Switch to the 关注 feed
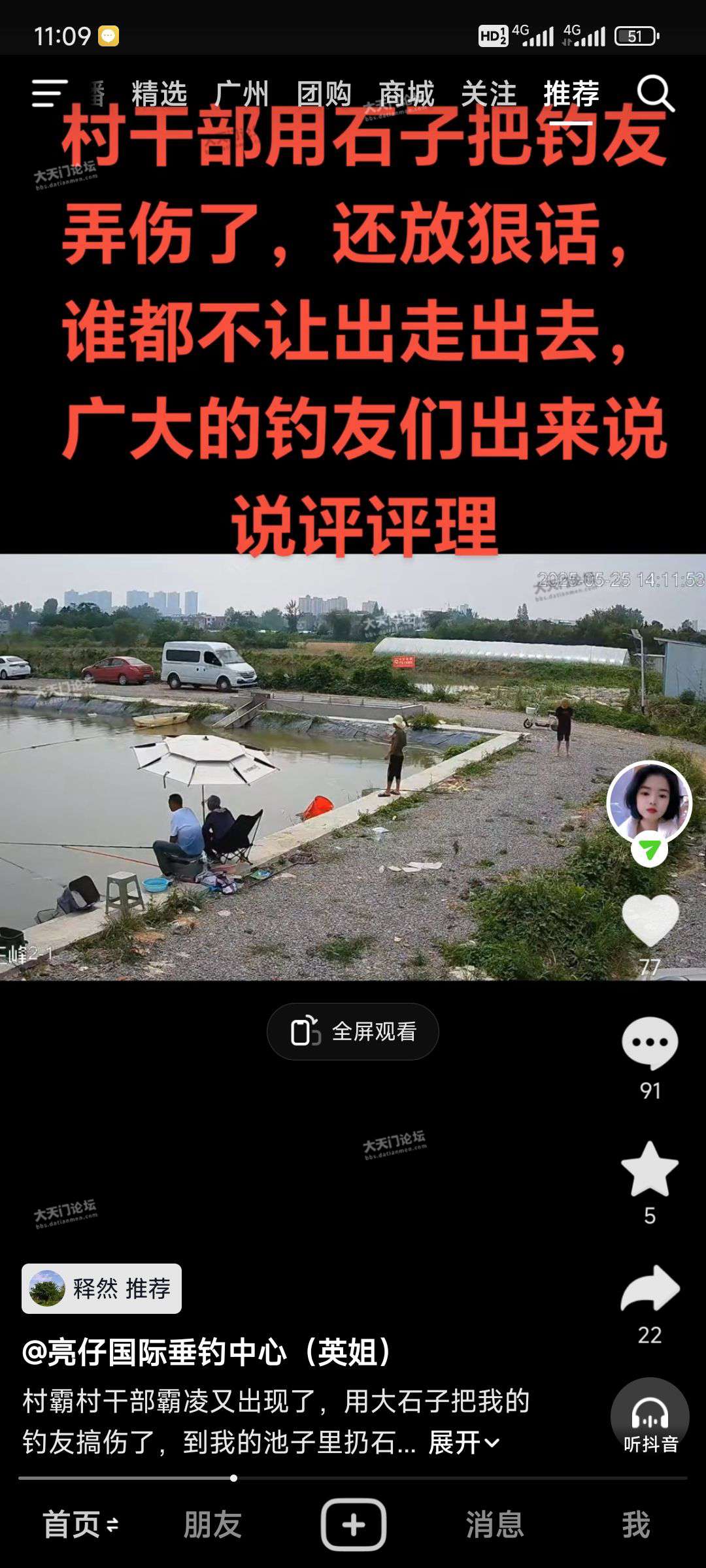Viewport: 706px width, 1568px height. (x=488, y=93)
